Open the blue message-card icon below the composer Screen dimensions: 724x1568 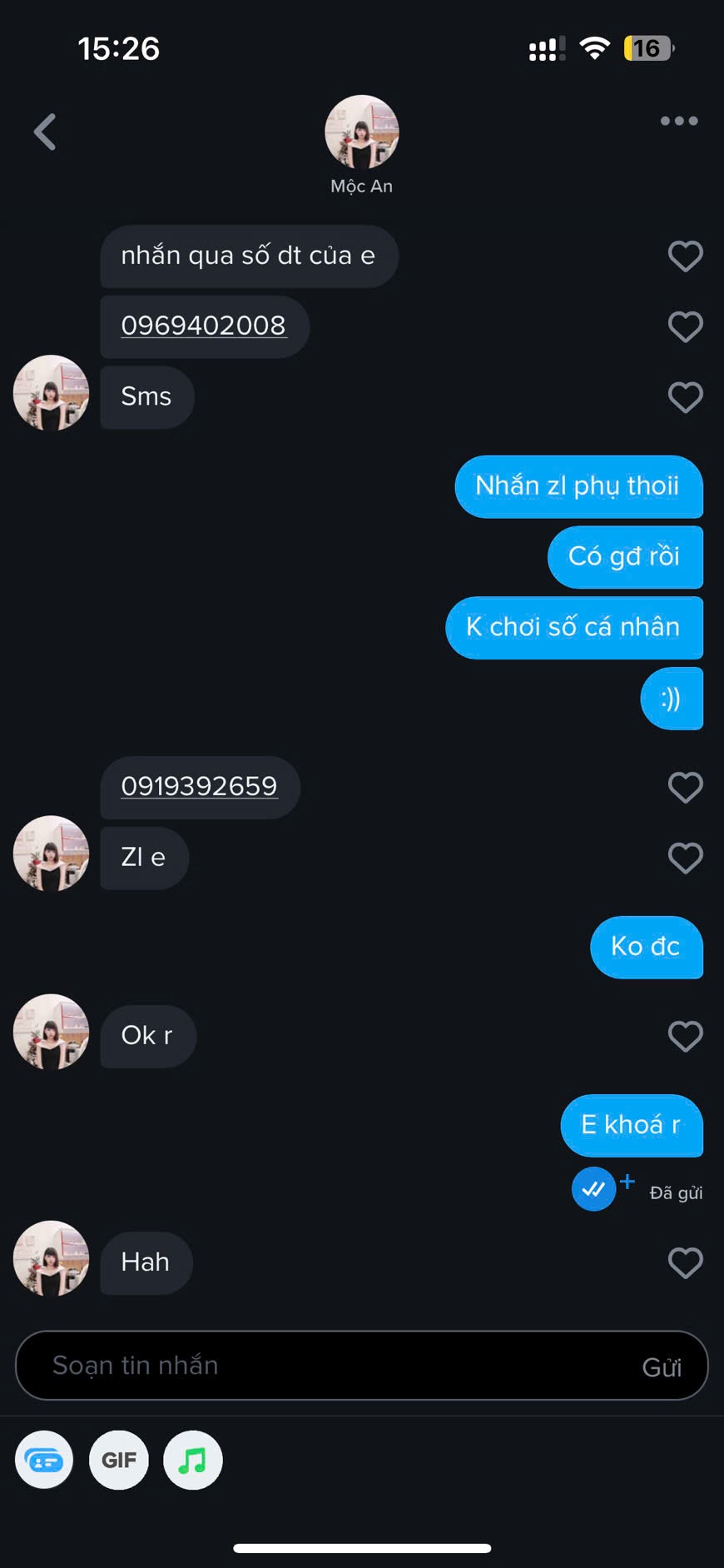[44, 1460]
